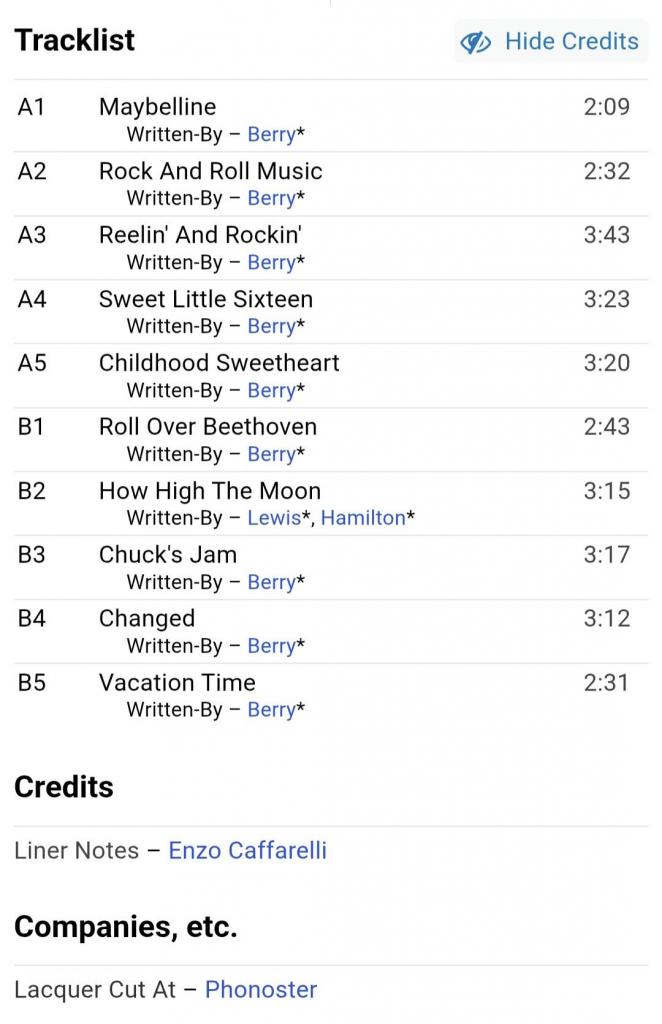Open the Lewis writer link
The image size is (662, 1024).
point(273,519)
